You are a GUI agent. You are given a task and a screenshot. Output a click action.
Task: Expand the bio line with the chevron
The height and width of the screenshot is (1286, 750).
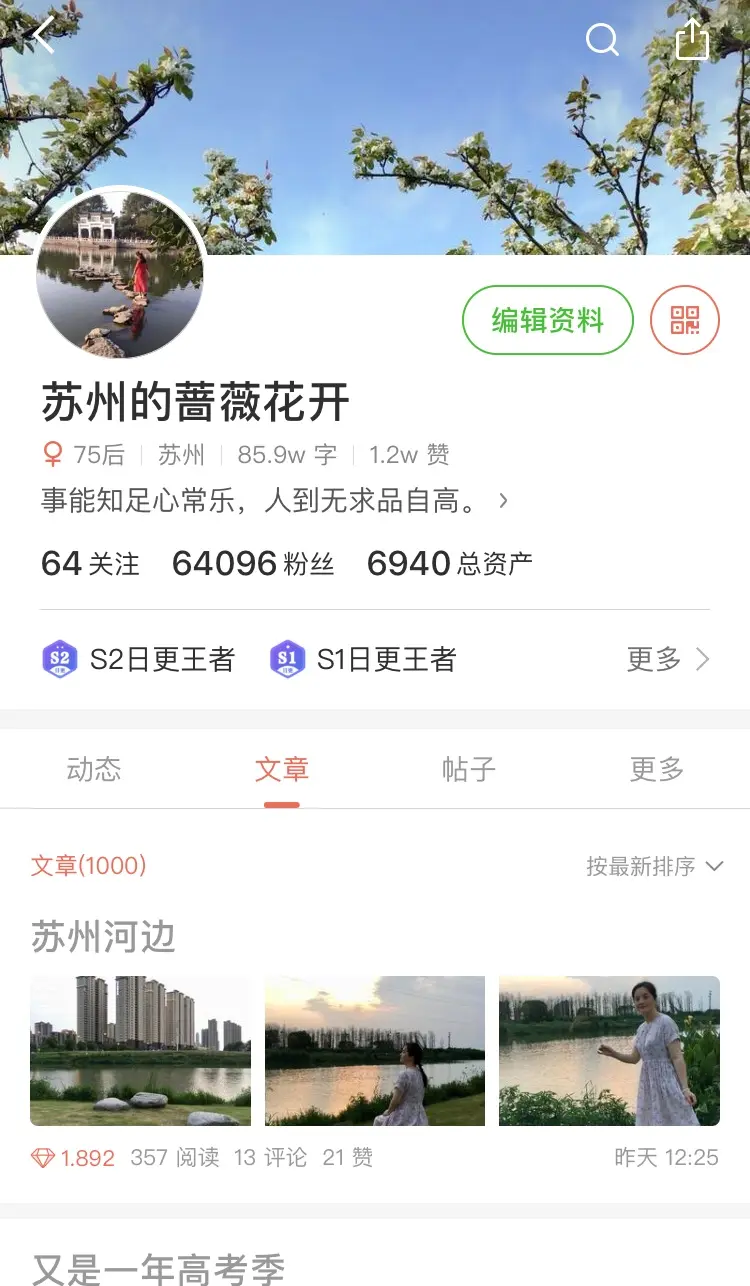(x=503, y=500)
